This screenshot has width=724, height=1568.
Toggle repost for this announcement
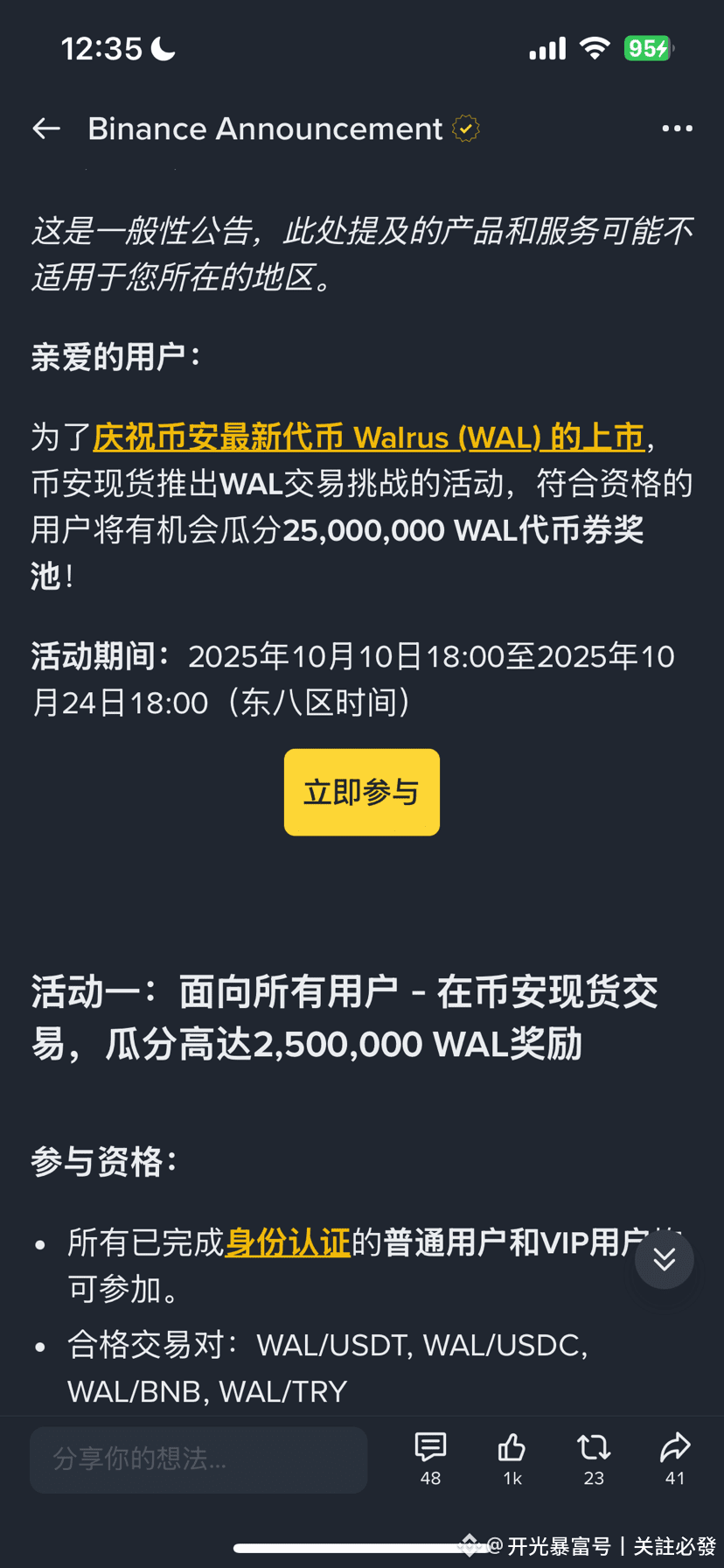pos(594,1448)
